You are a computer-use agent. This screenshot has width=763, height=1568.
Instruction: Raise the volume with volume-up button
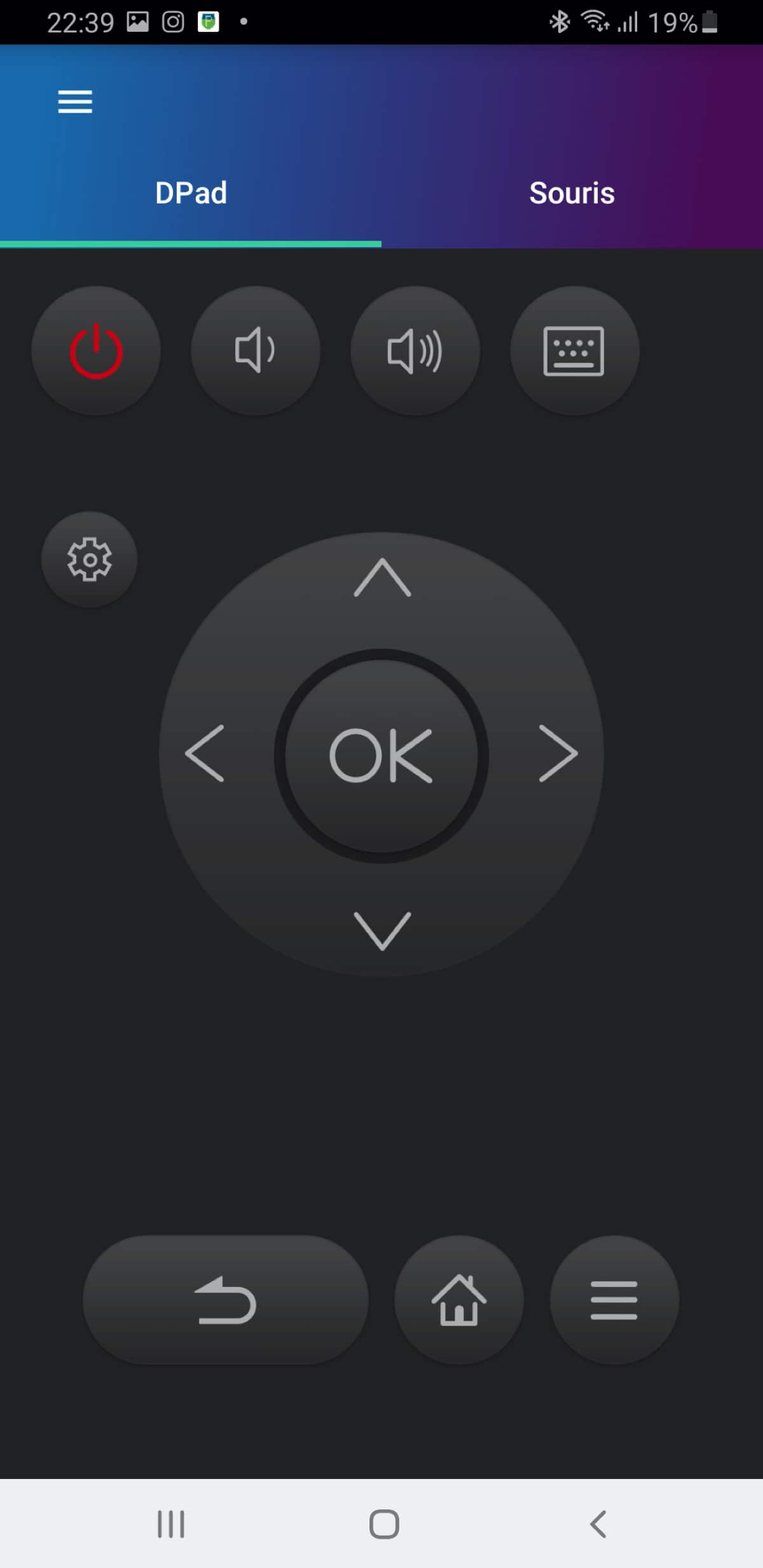point(415,351)
